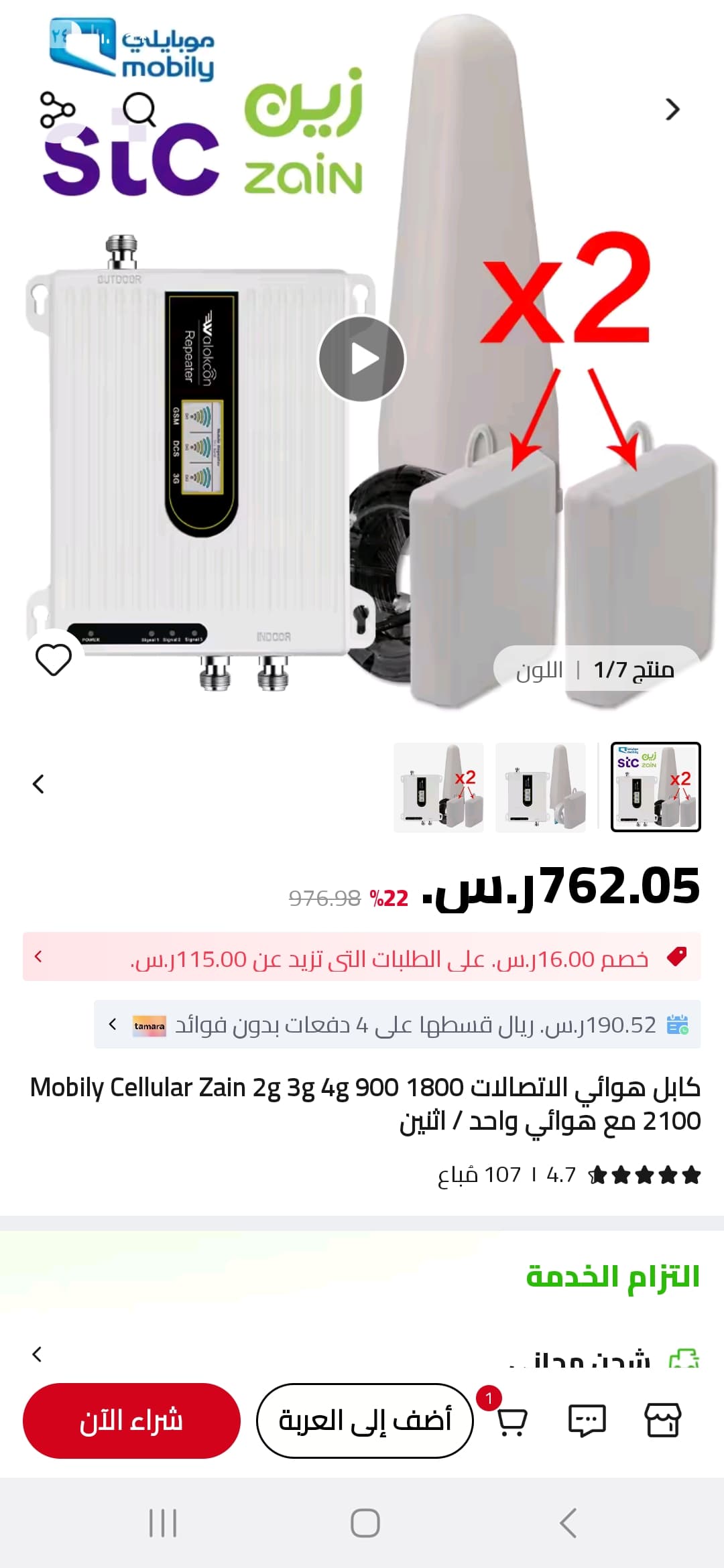
Task: Share this product
Action: 58,110
